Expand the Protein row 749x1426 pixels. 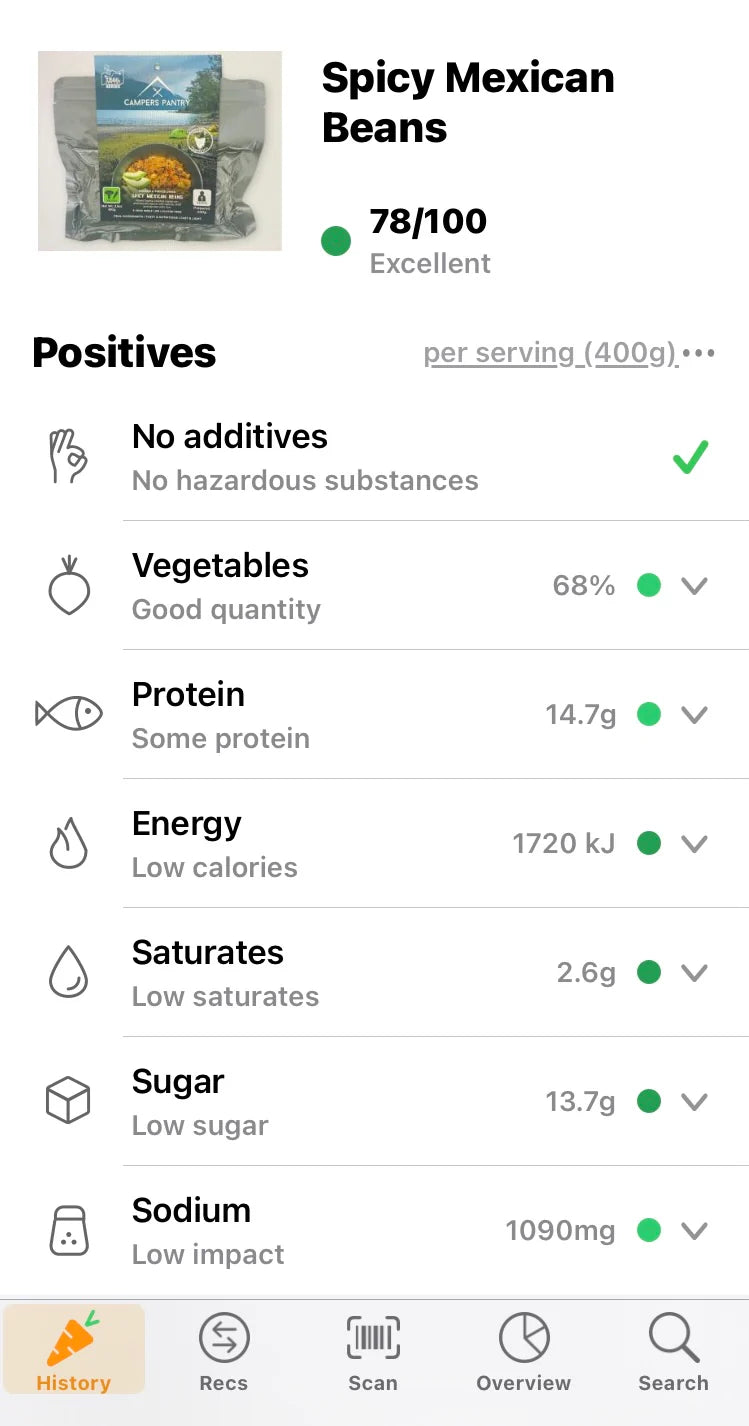(694, 715)
